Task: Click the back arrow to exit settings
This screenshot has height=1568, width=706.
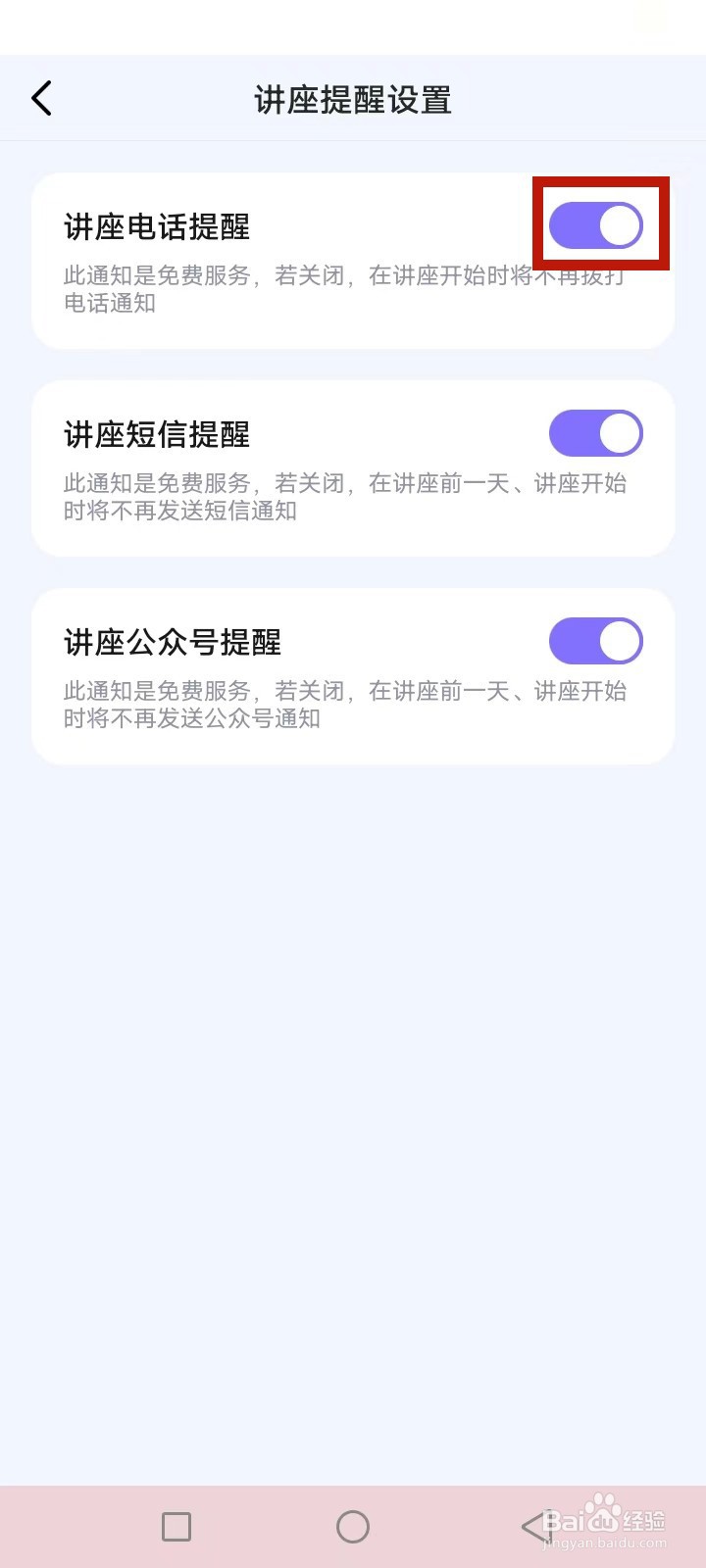Action: pos(40,98)
